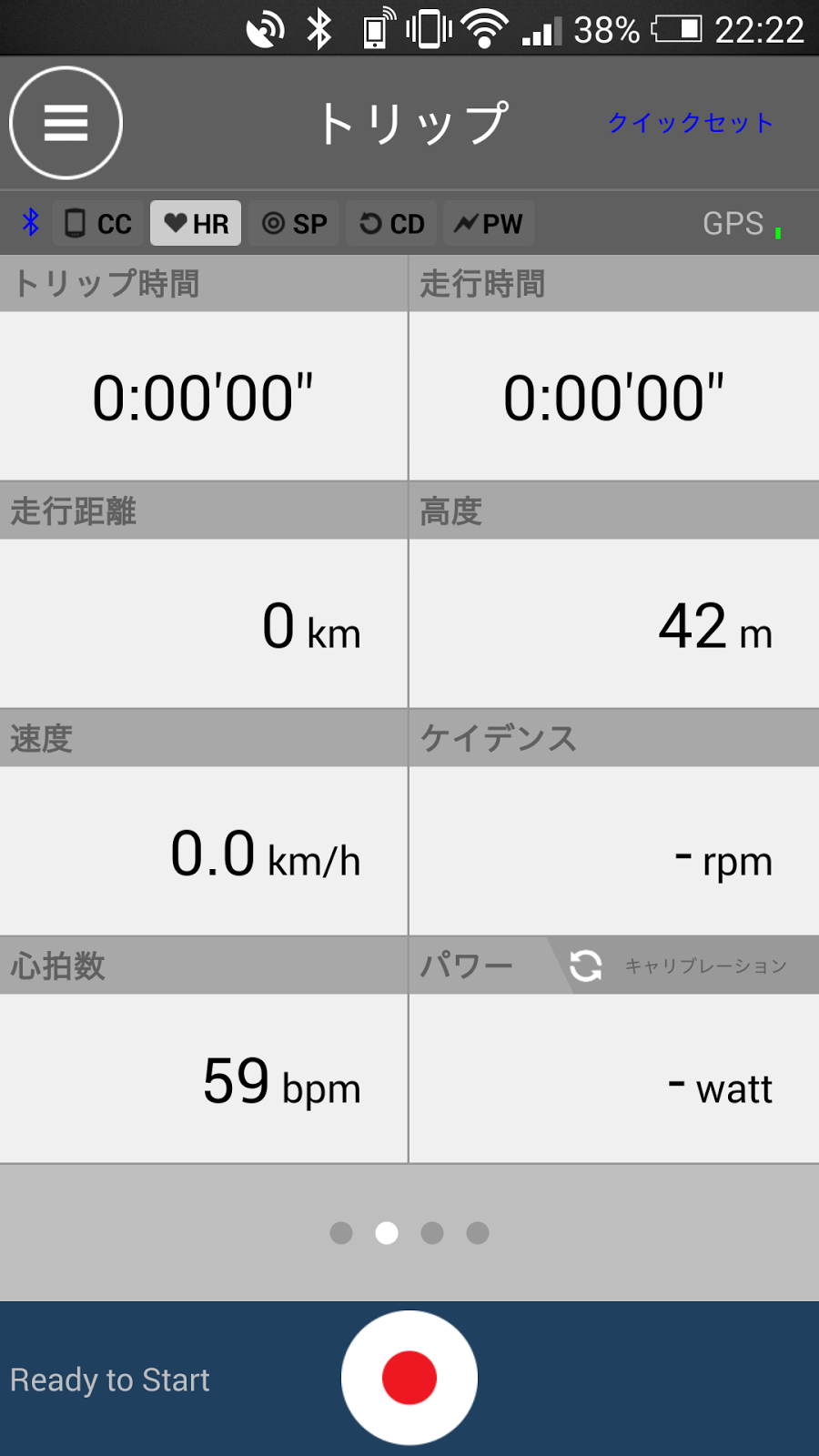Select the CD sensor chip
The image size is (819, 1456).
coord(391,223)
